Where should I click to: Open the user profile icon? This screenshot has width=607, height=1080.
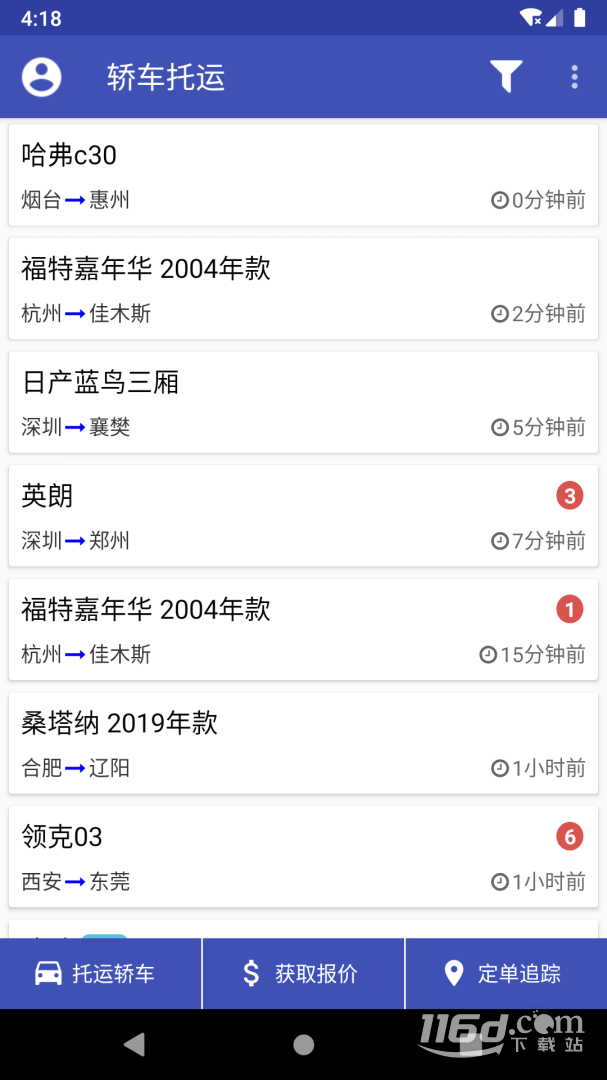tap(41, 76)
